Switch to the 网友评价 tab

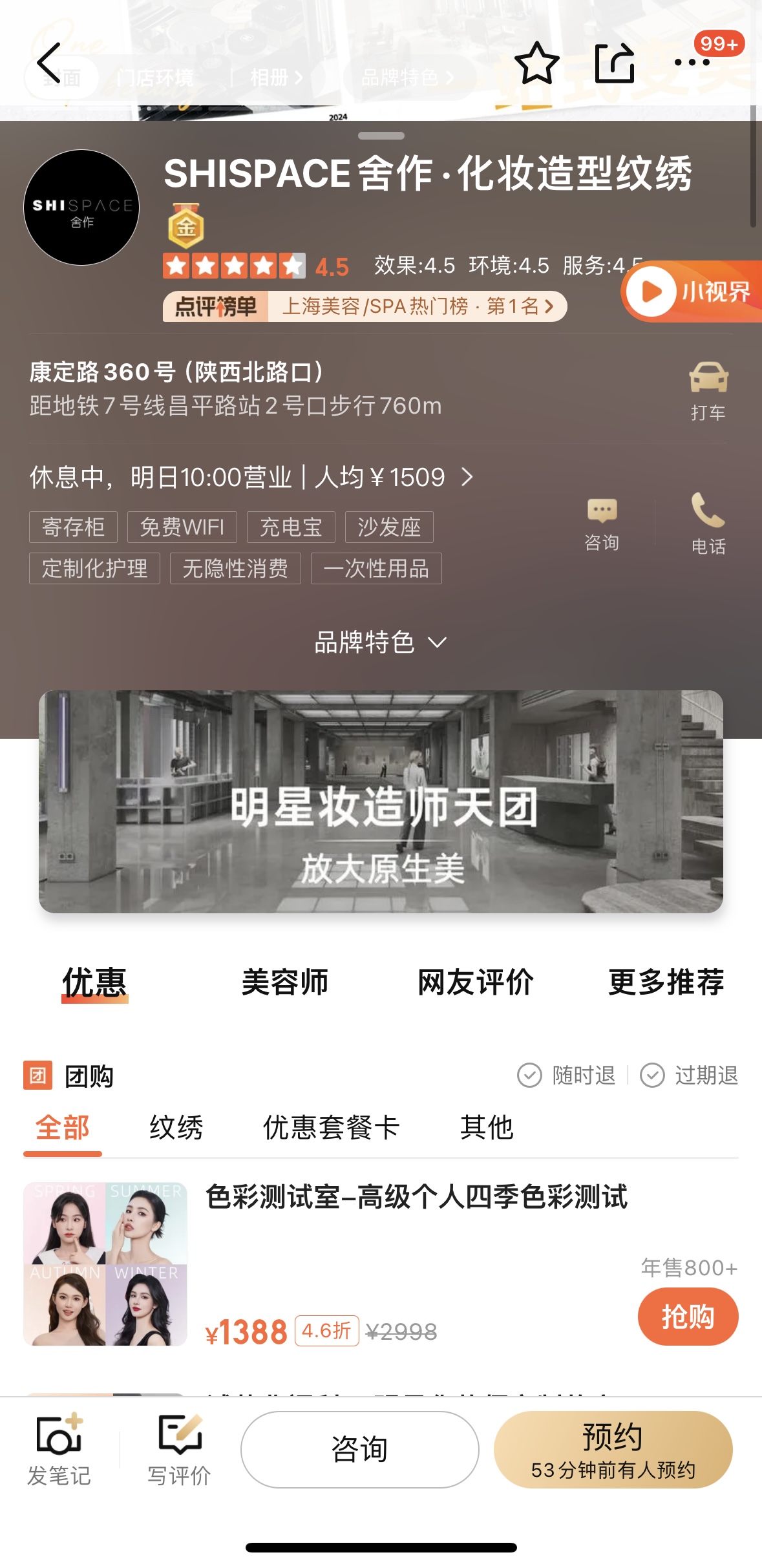pos(476,982)
